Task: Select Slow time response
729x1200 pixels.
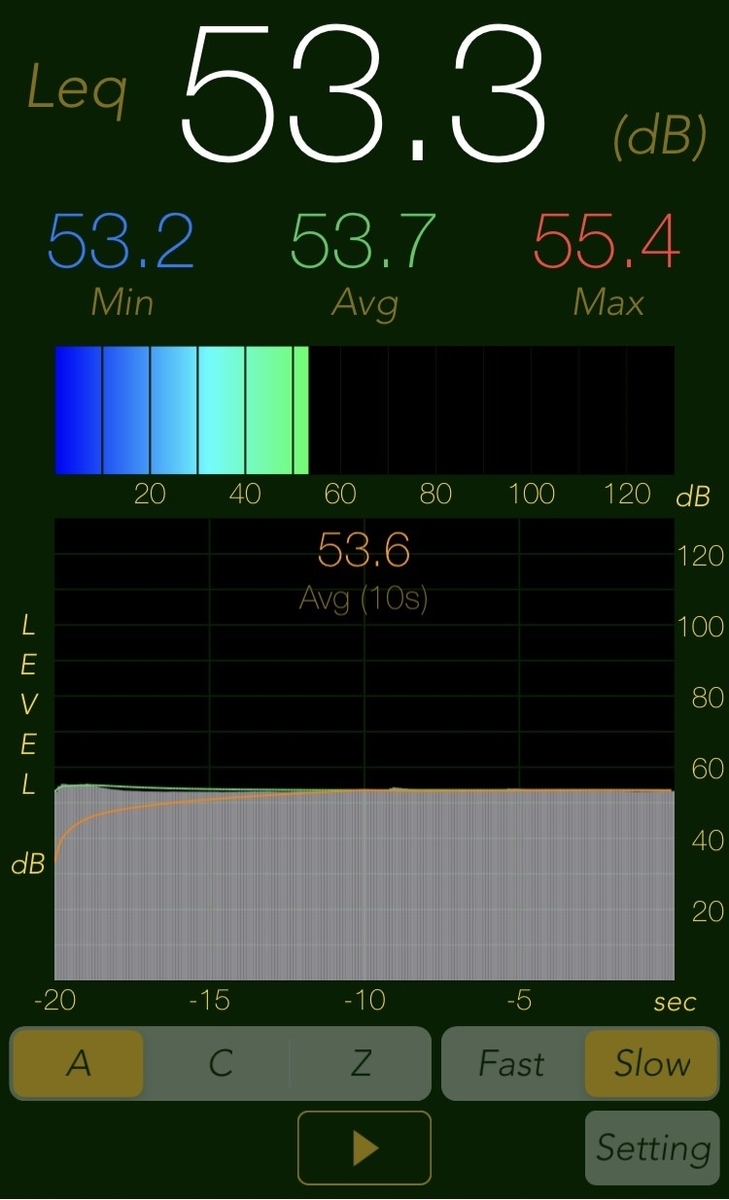Action: [x=651, y=1063]
